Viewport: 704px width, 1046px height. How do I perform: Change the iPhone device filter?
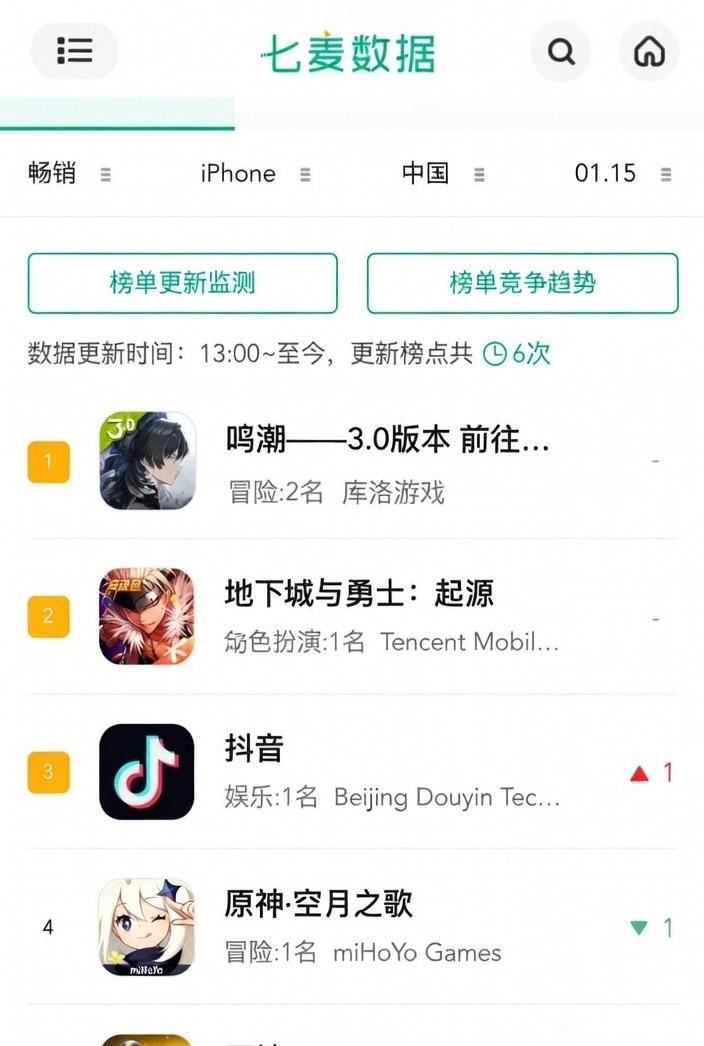255,173
